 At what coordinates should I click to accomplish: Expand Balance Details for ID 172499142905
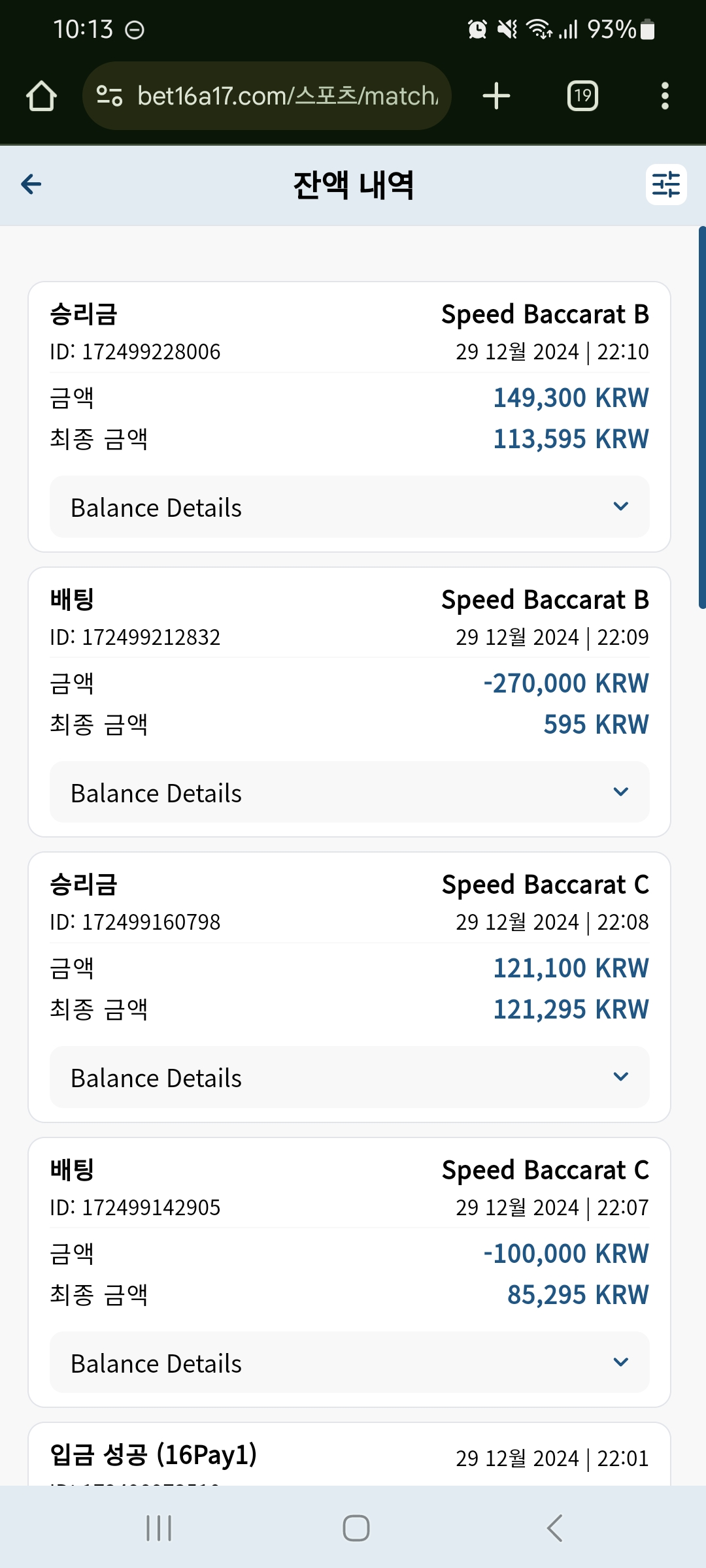click(x=350, y=1362)
